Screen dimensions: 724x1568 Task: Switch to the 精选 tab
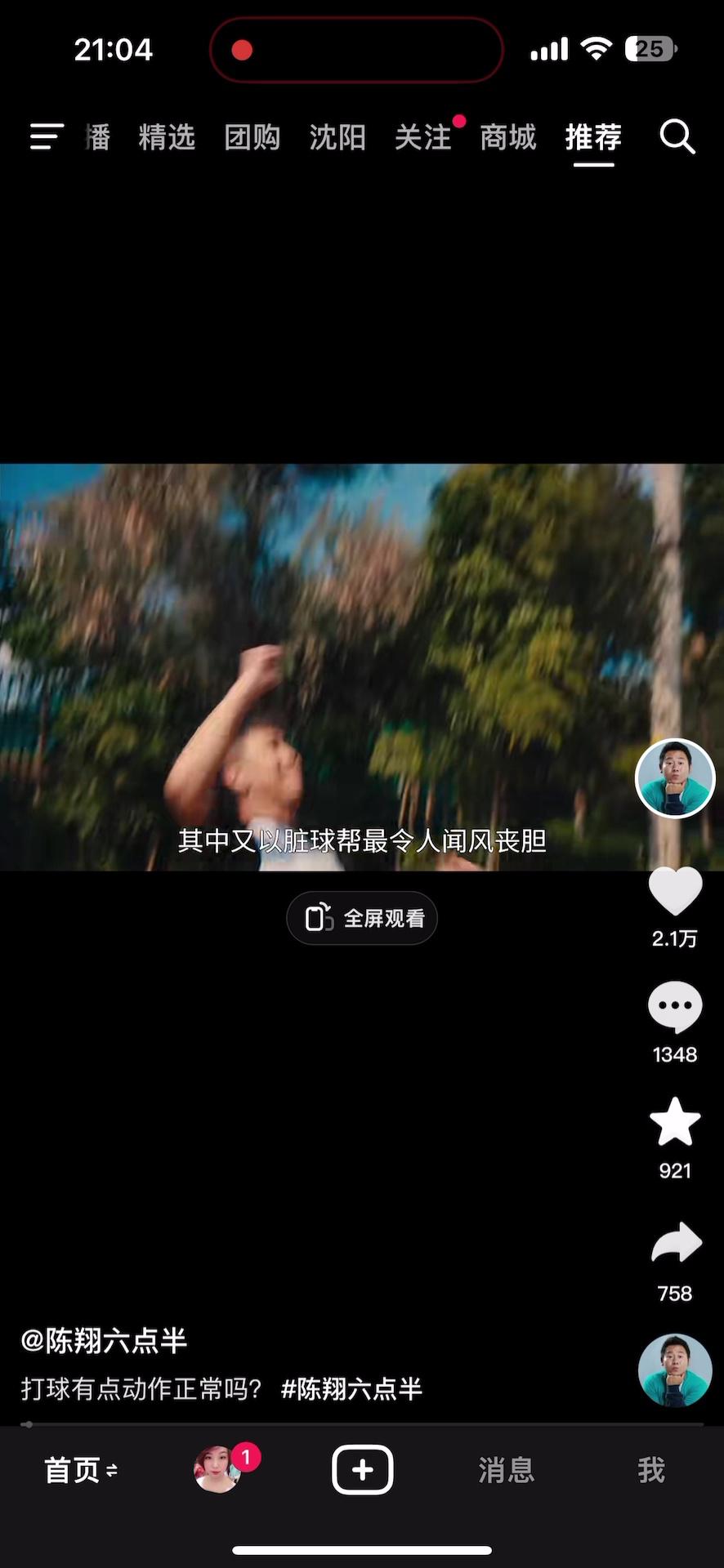(167, 137)
